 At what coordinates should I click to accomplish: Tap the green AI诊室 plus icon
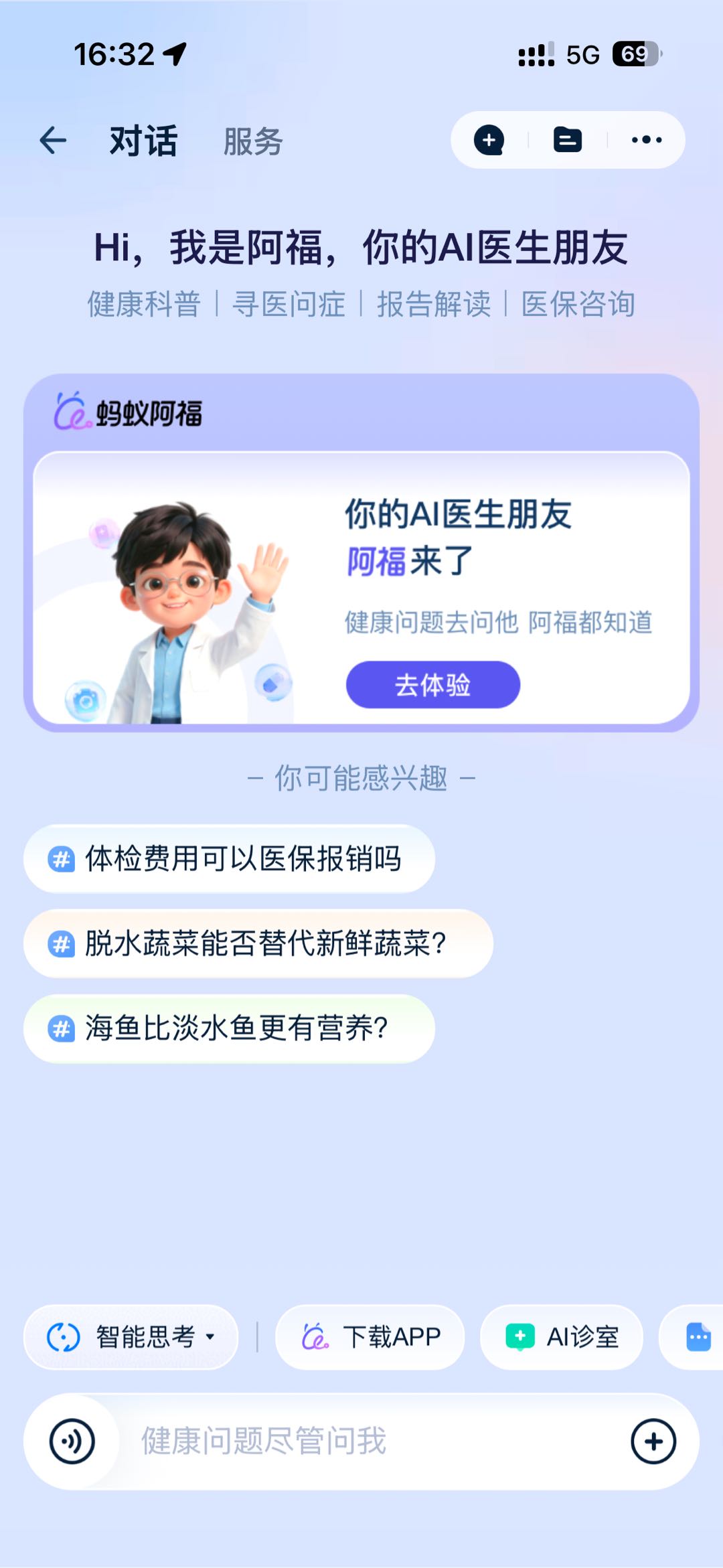click(x=519, y=1336)
